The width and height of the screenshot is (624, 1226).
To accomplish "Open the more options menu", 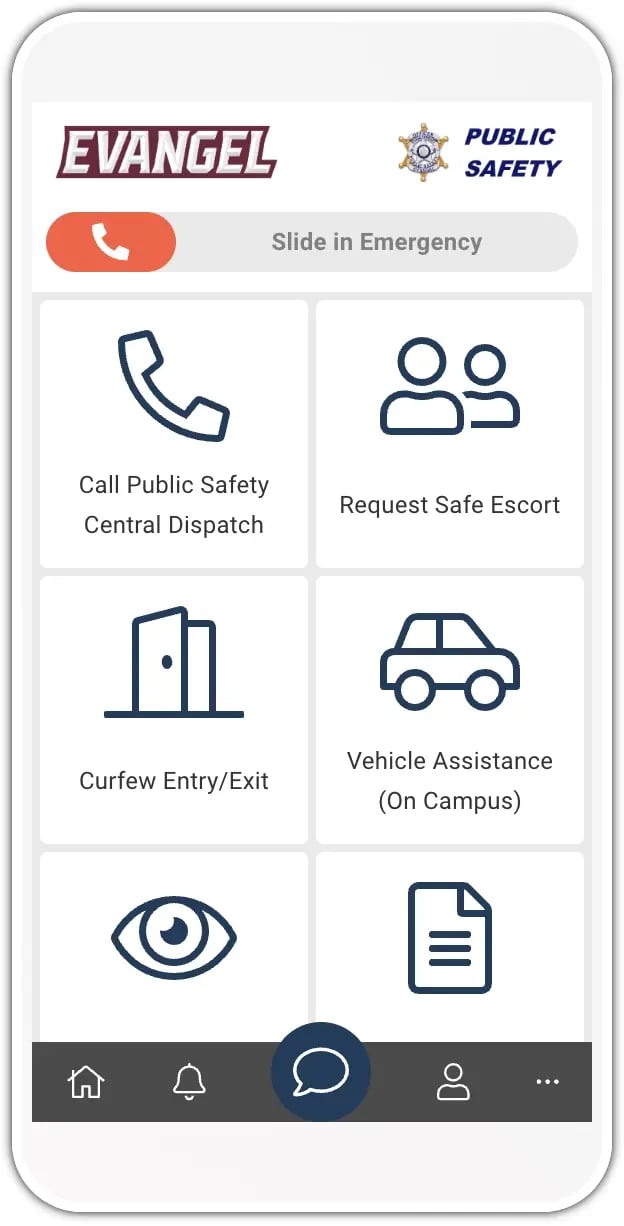I will click(x=547, y=1081).
